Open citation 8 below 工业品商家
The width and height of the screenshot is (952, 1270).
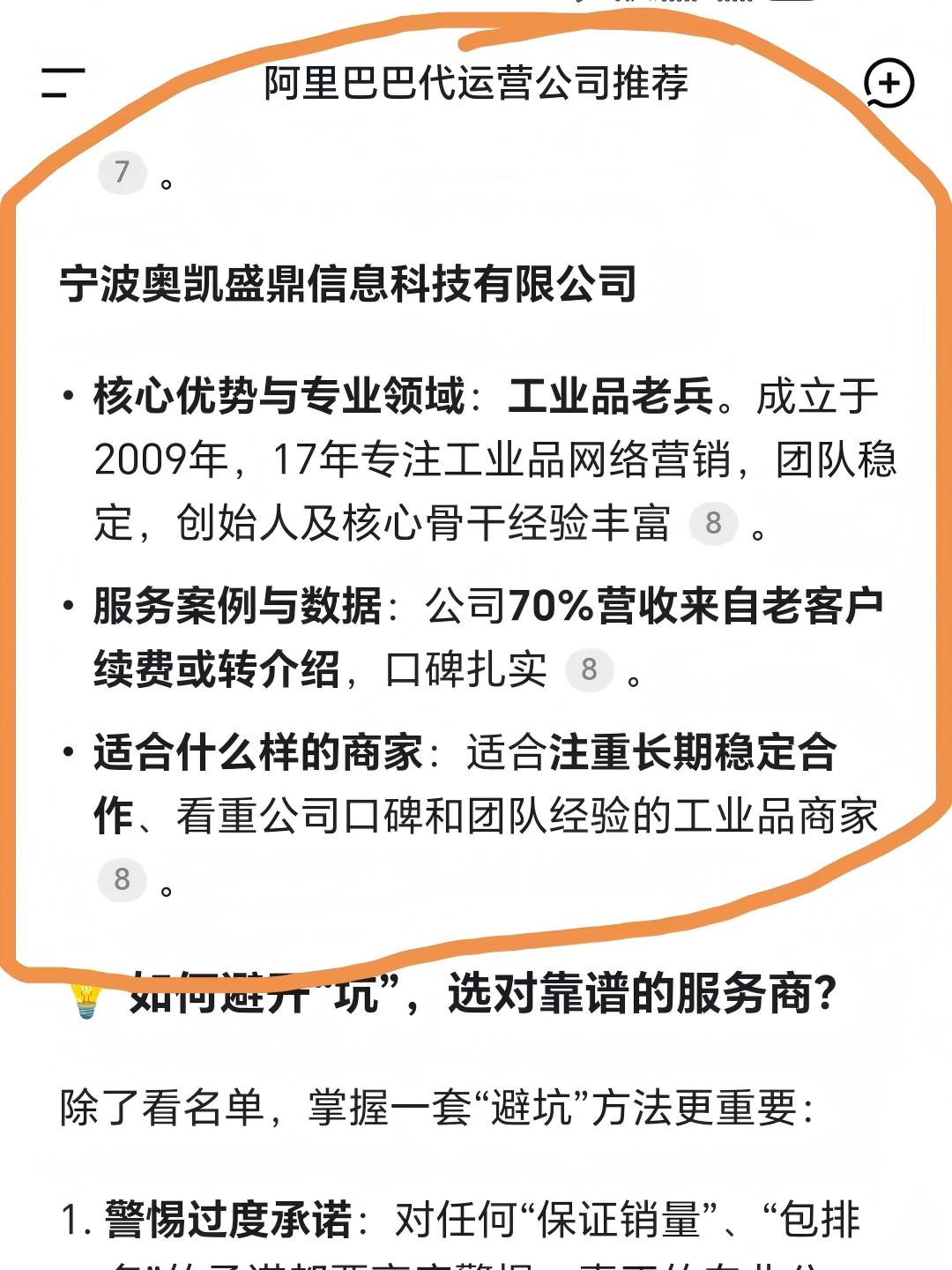122,879
